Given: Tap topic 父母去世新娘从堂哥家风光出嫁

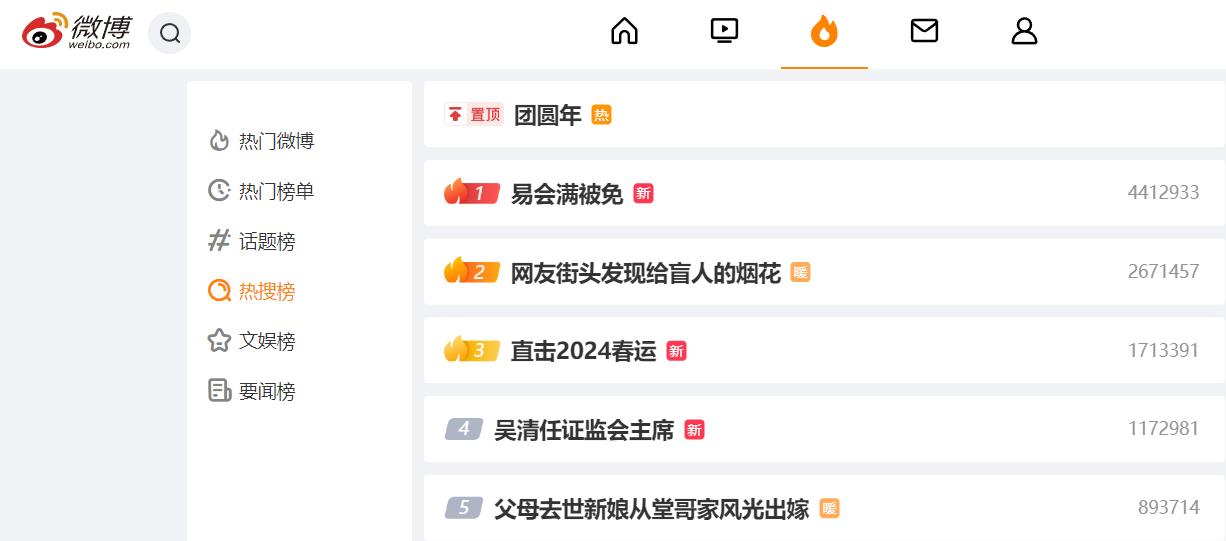Looking at the screenshot, I should [x=651, y=509].
